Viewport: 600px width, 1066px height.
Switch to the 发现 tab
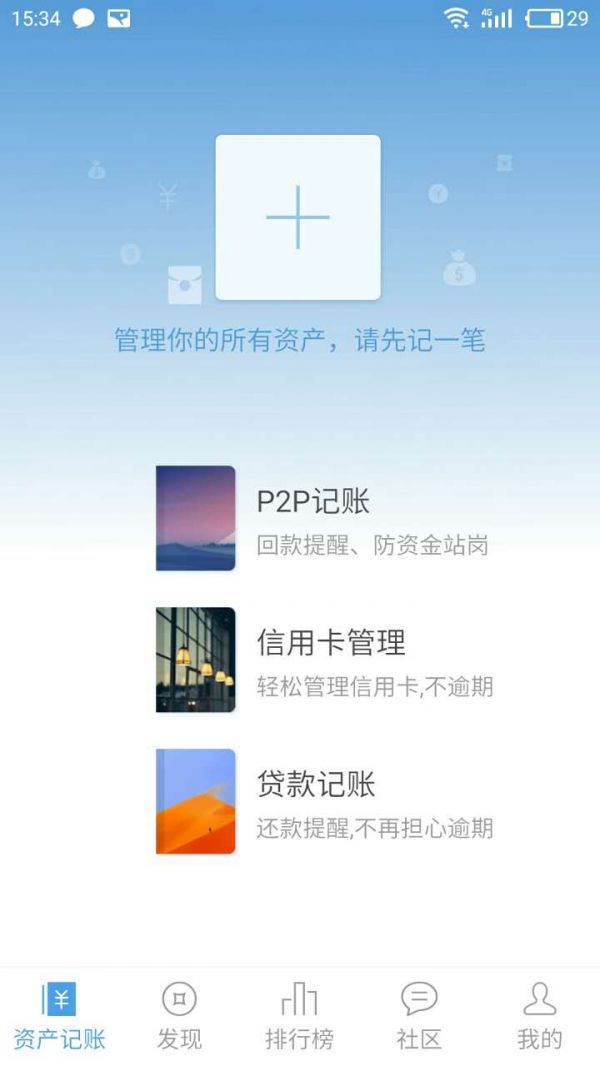pyautogui.click(x=179, y=1016)
